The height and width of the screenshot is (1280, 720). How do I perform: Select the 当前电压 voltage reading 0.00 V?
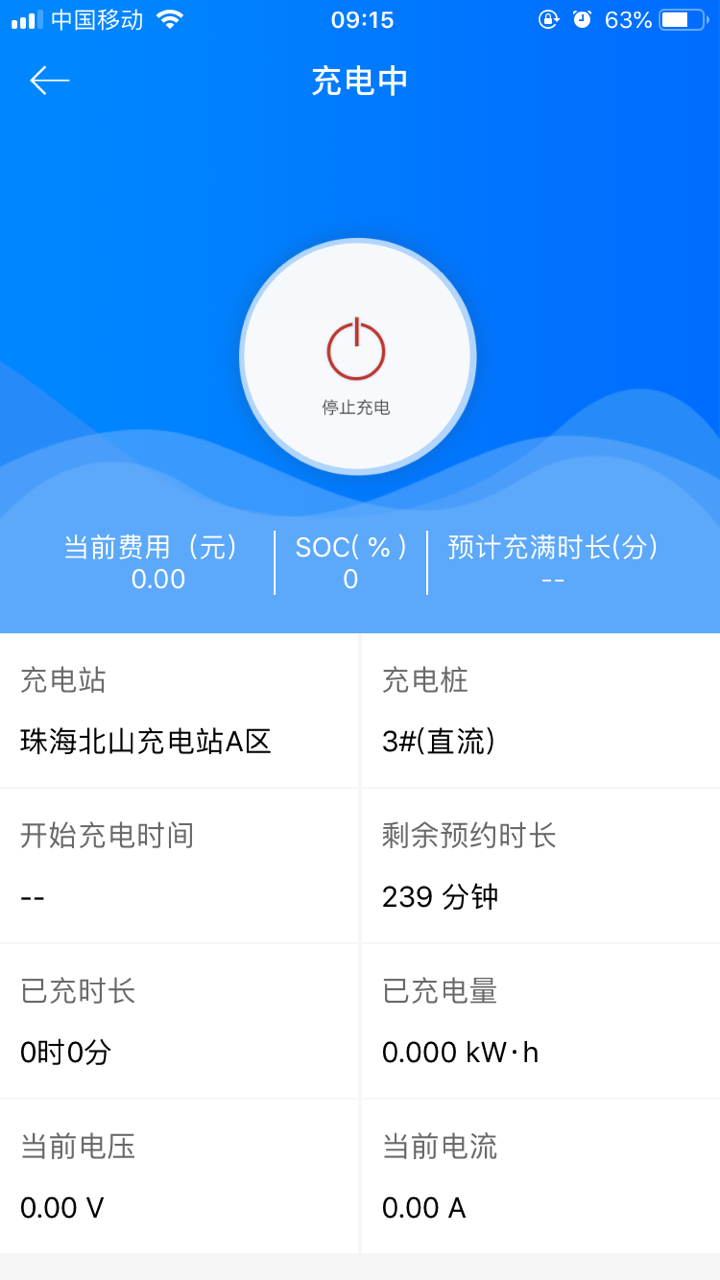point(60,1207)
